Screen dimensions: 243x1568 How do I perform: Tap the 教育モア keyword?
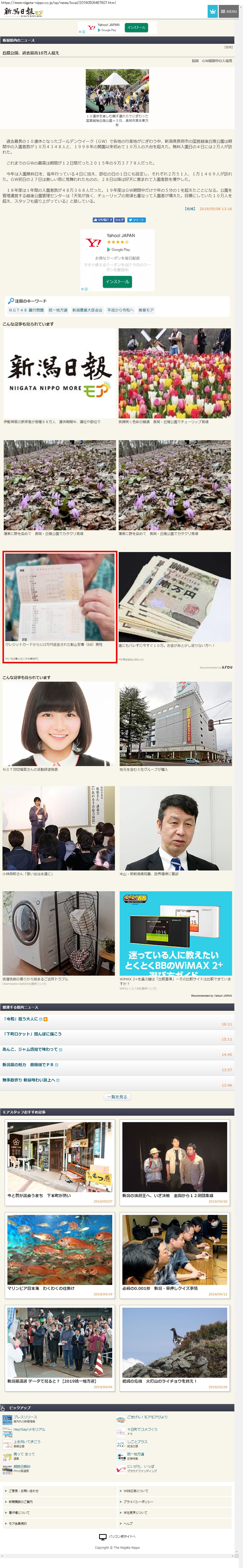(146, 310)
